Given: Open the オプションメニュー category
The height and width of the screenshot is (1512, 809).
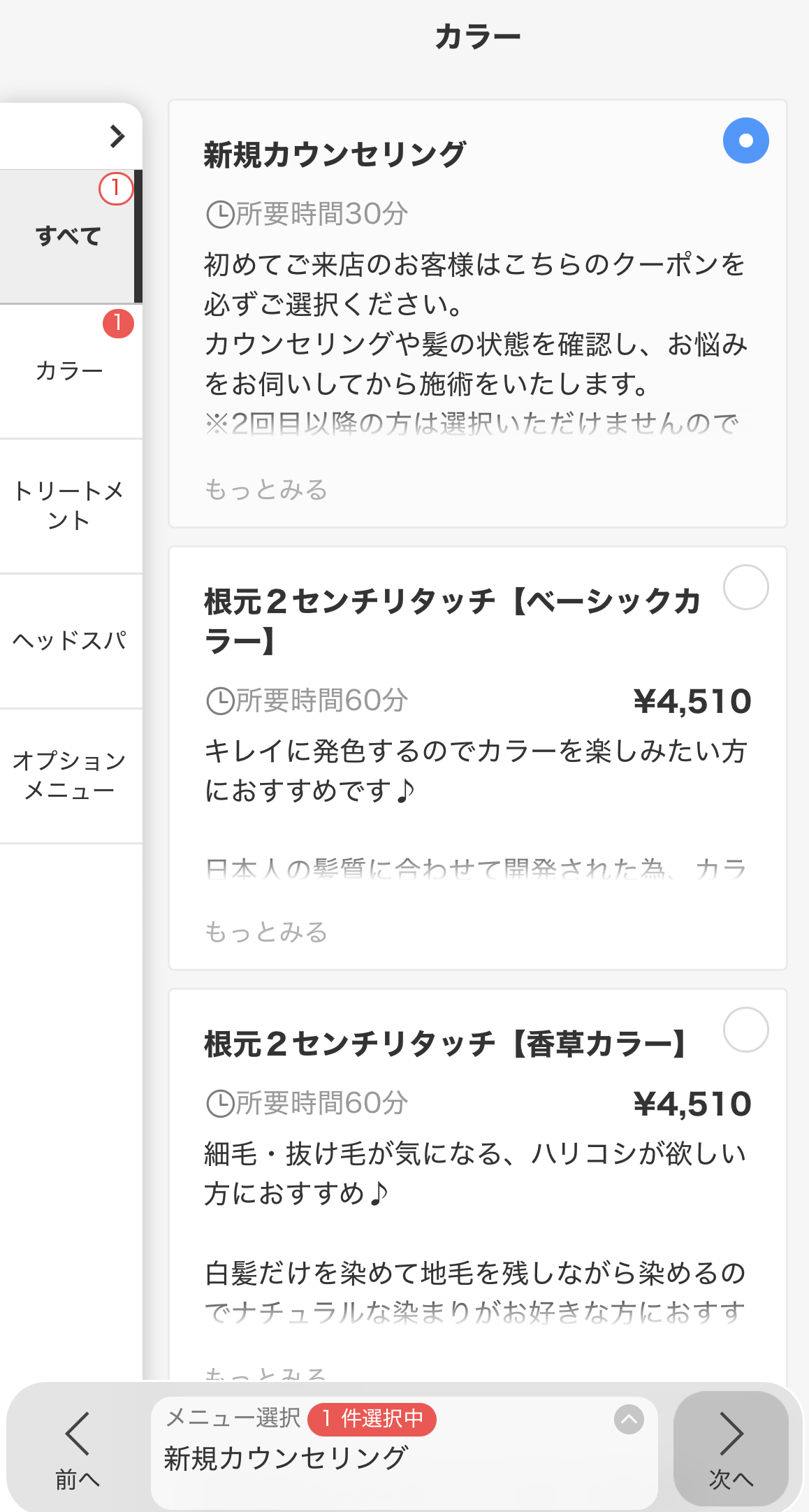Looking at the screenshot, I should click(x=68, y=776).
